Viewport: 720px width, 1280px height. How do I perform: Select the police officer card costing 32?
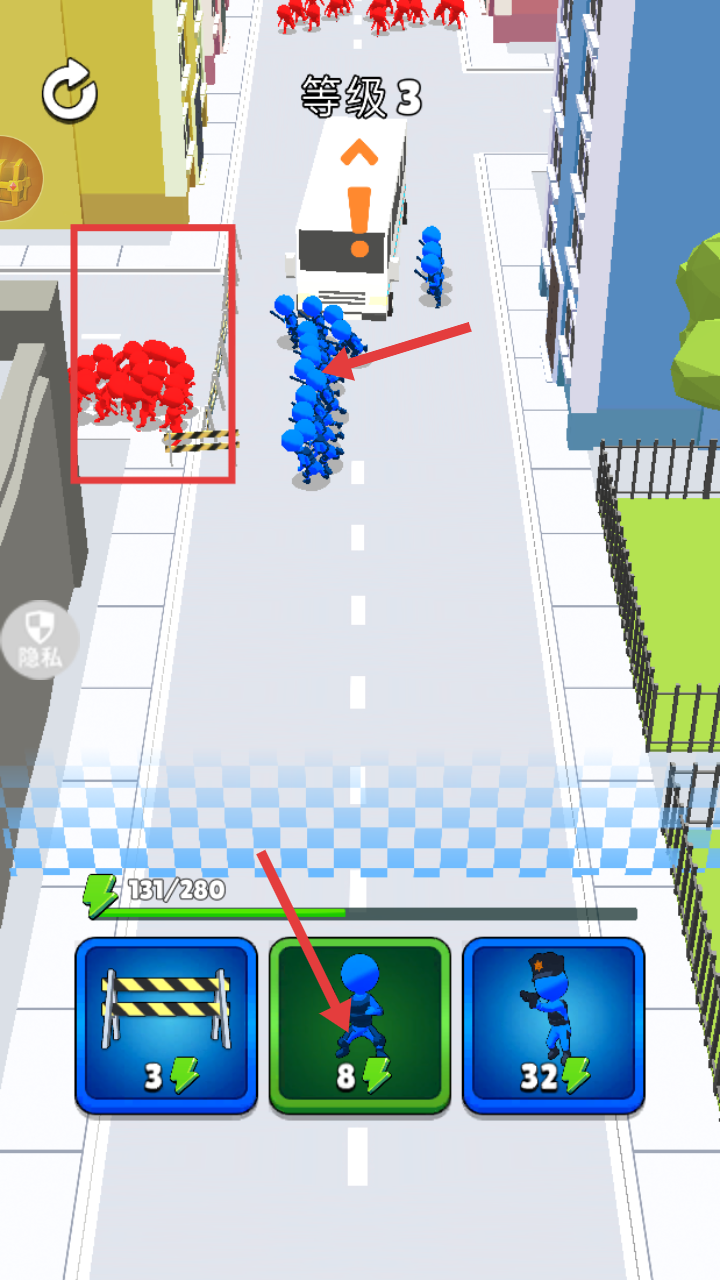click(553, 1025)
